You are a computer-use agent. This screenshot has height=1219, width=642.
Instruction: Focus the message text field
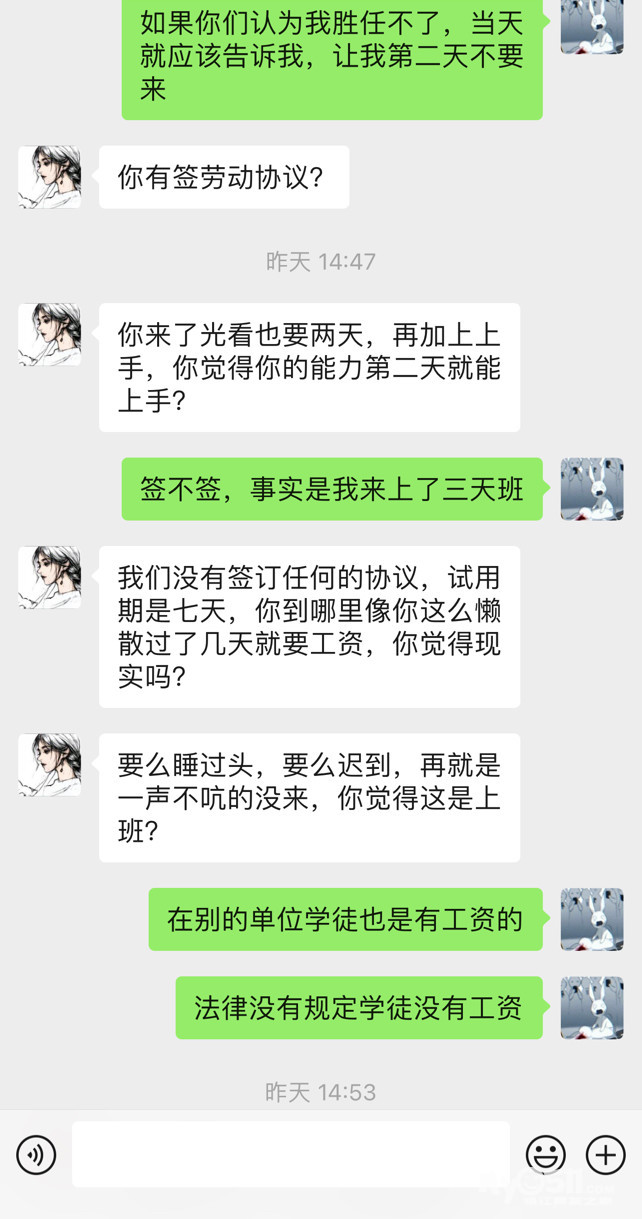point(290,1155)
